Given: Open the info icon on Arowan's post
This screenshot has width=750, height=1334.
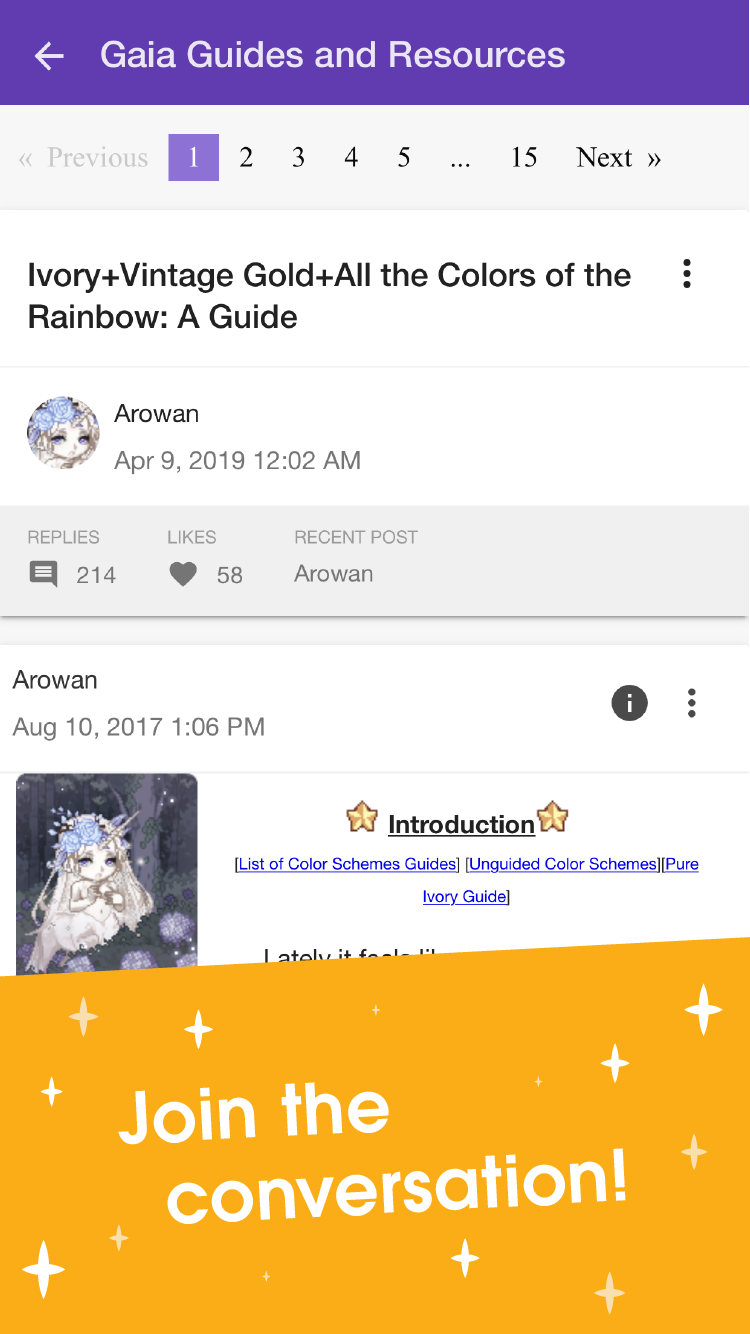Looking at the screenshot, I should [x=629, y=703].
